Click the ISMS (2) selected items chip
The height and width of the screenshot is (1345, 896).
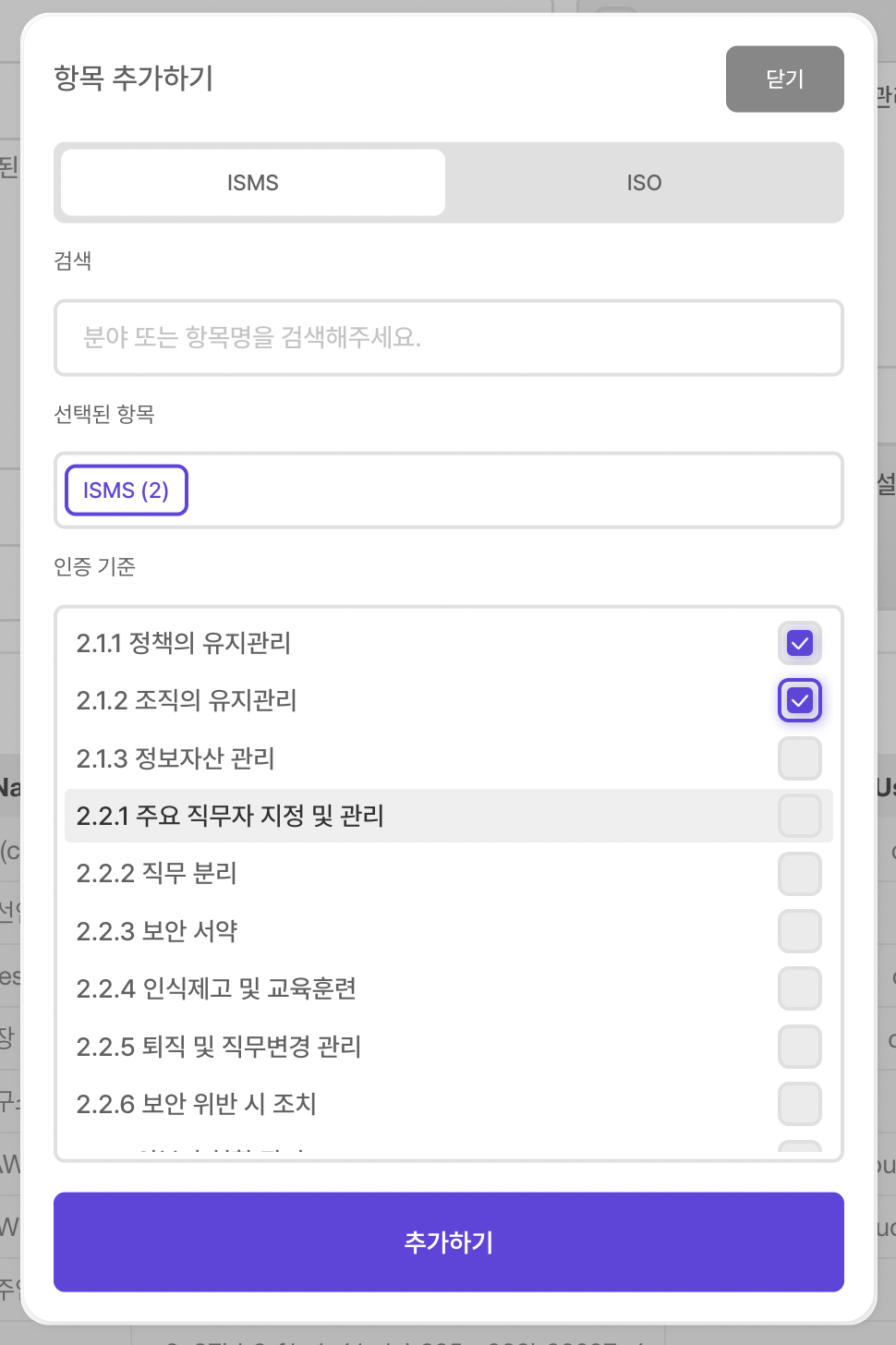(126, 491)
